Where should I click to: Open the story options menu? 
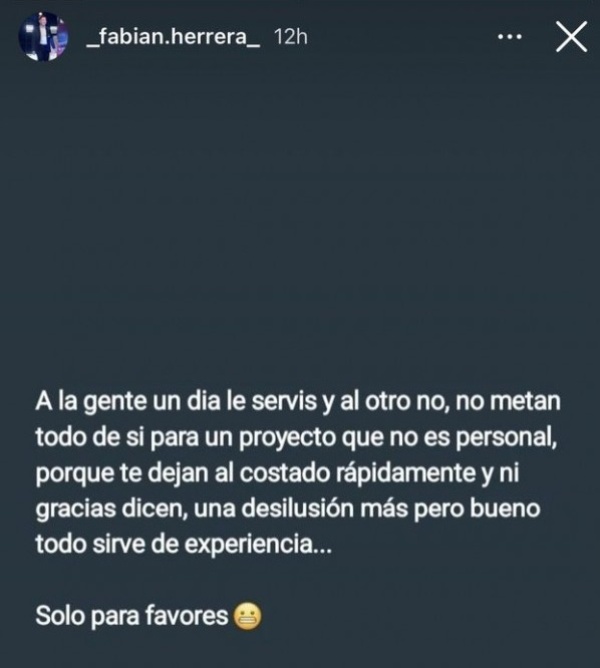click(x=510, y=37)
